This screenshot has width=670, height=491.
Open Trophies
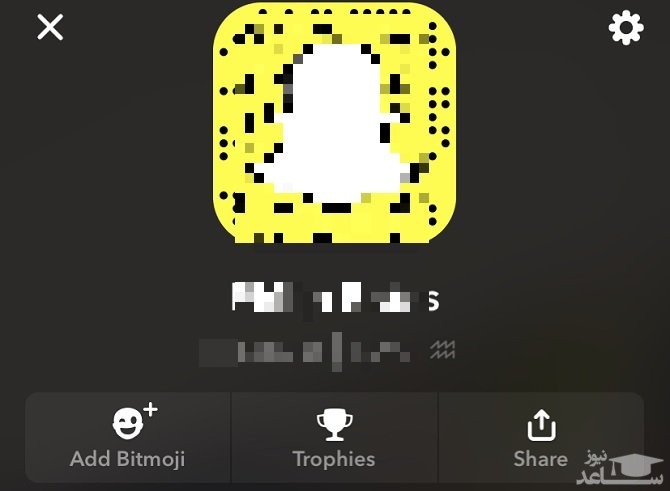[x=334, y=437]
